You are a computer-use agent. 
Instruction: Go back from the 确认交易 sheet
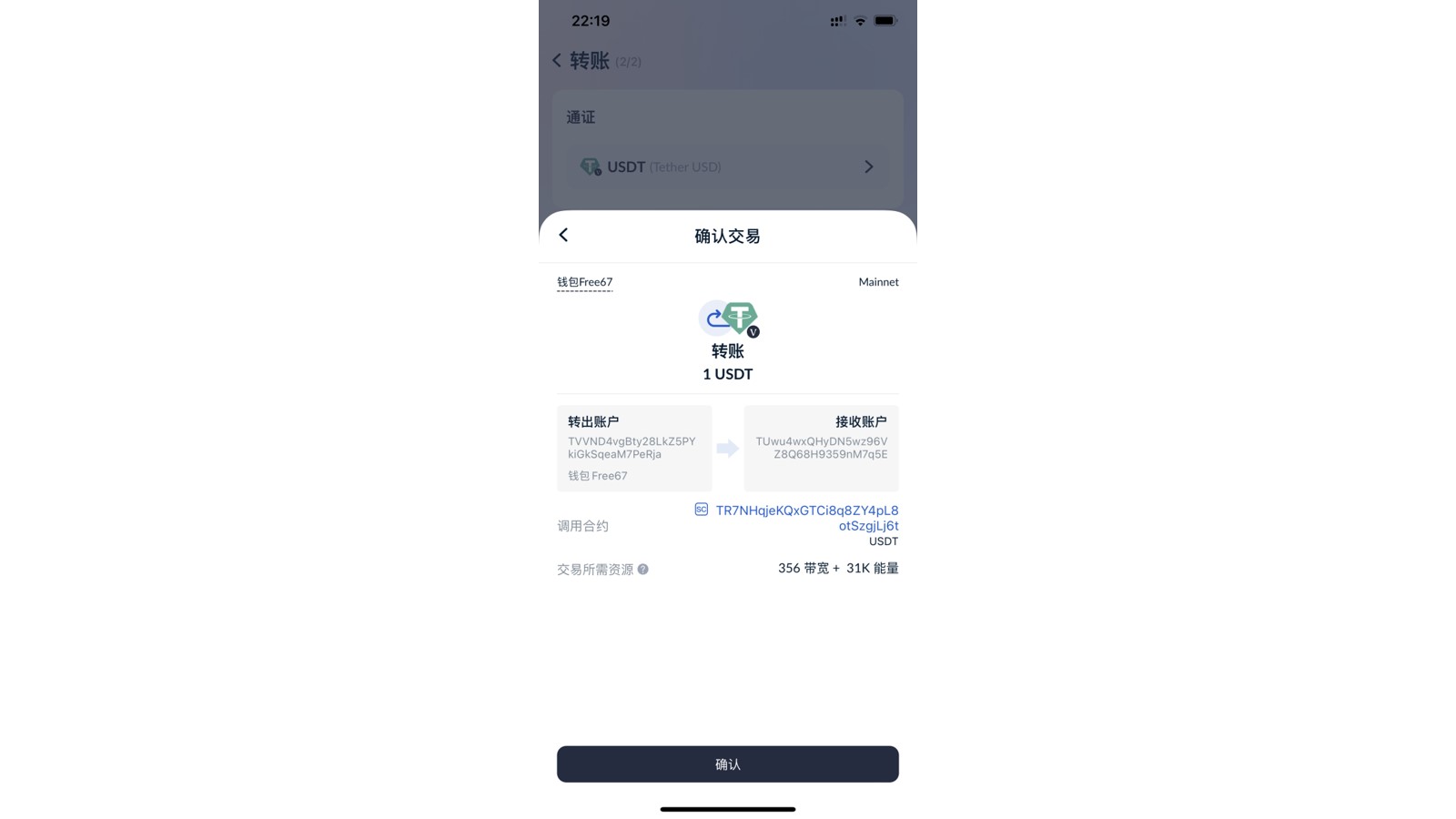click(x=563, y=236)
